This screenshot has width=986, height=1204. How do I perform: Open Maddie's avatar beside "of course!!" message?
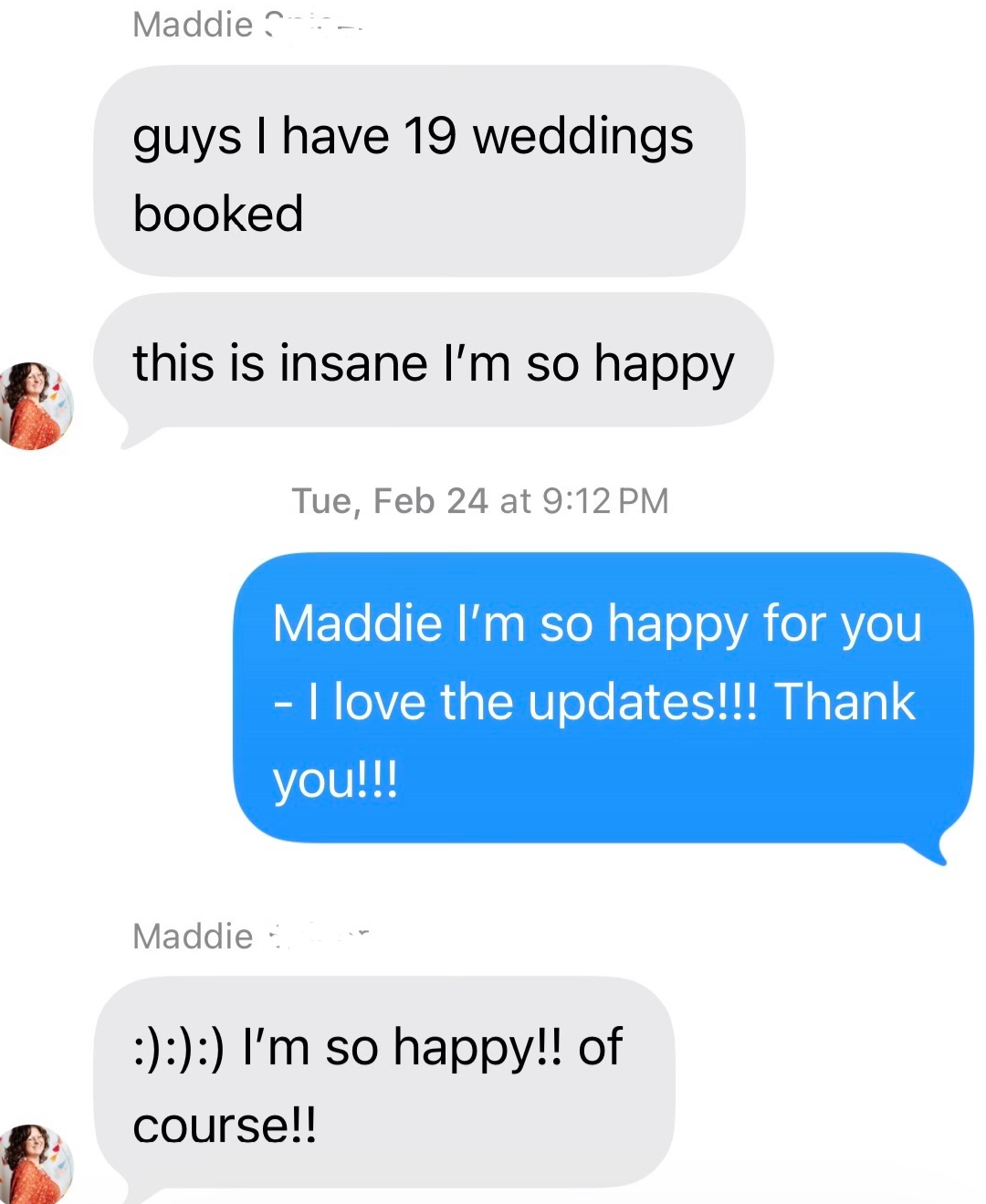37,1165
